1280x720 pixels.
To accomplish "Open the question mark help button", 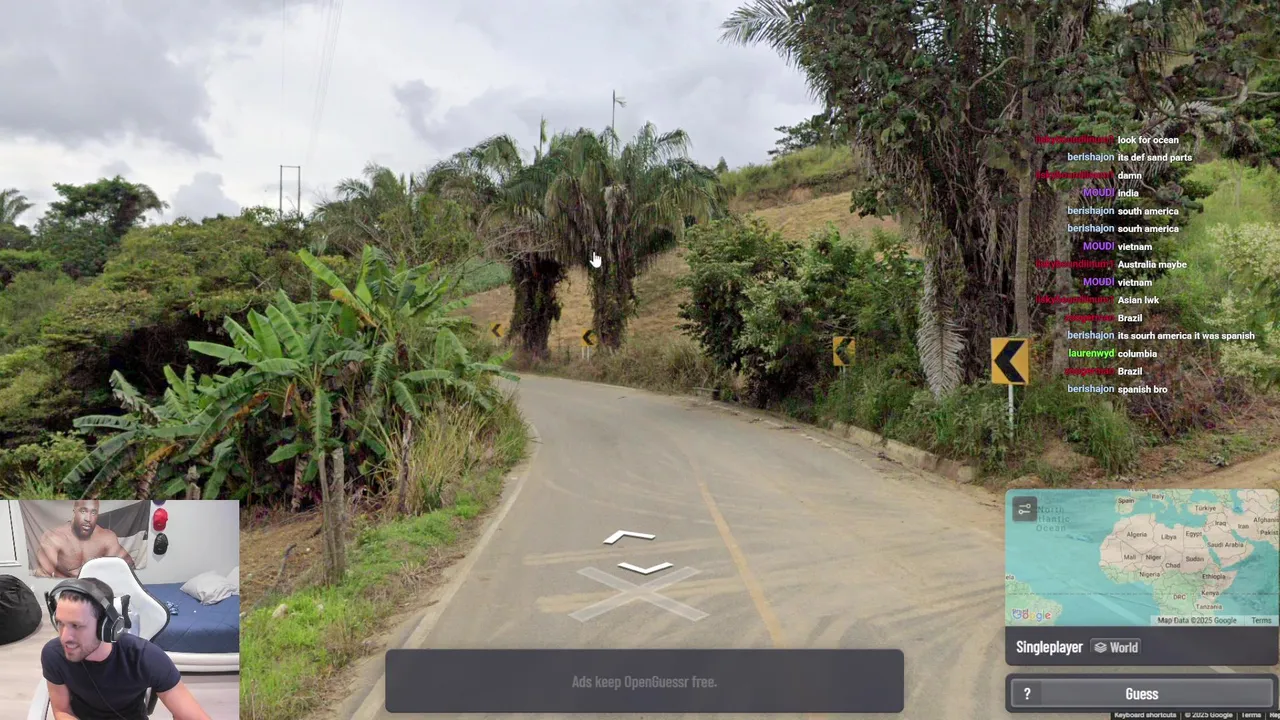I will coord(1027,694).
